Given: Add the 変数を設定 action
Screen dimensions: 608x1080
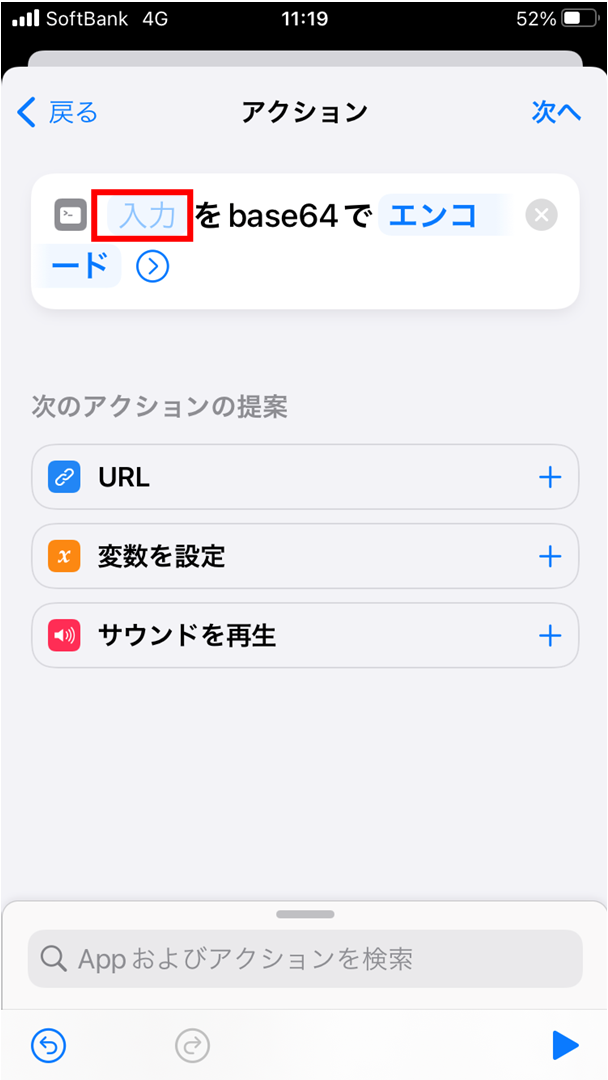Looking at the screenshot, I should [550, 557].
